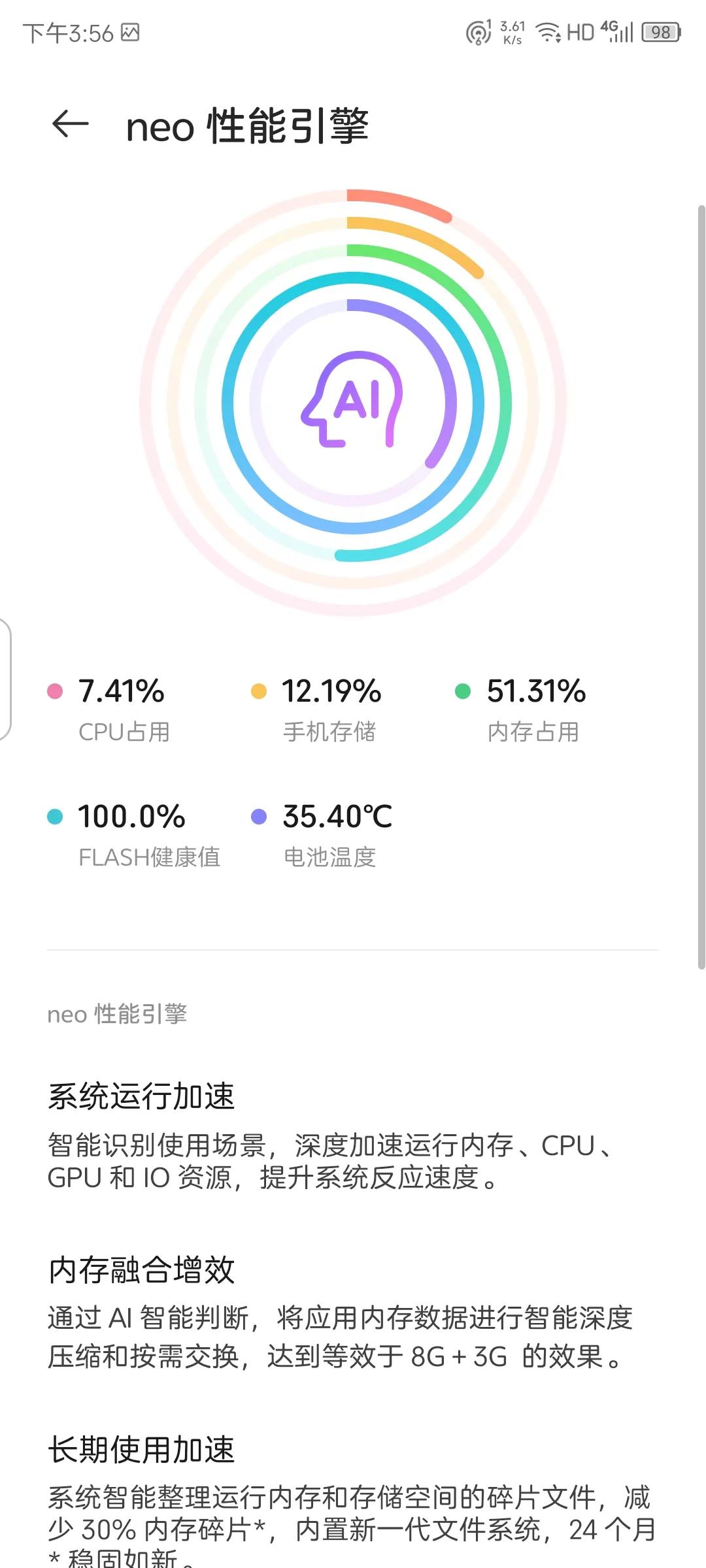Click the battery indicator showing 98
Image resolution: width=706 pixels, height=1568 pixels.
pyautogui.click(x=660, y=31)
